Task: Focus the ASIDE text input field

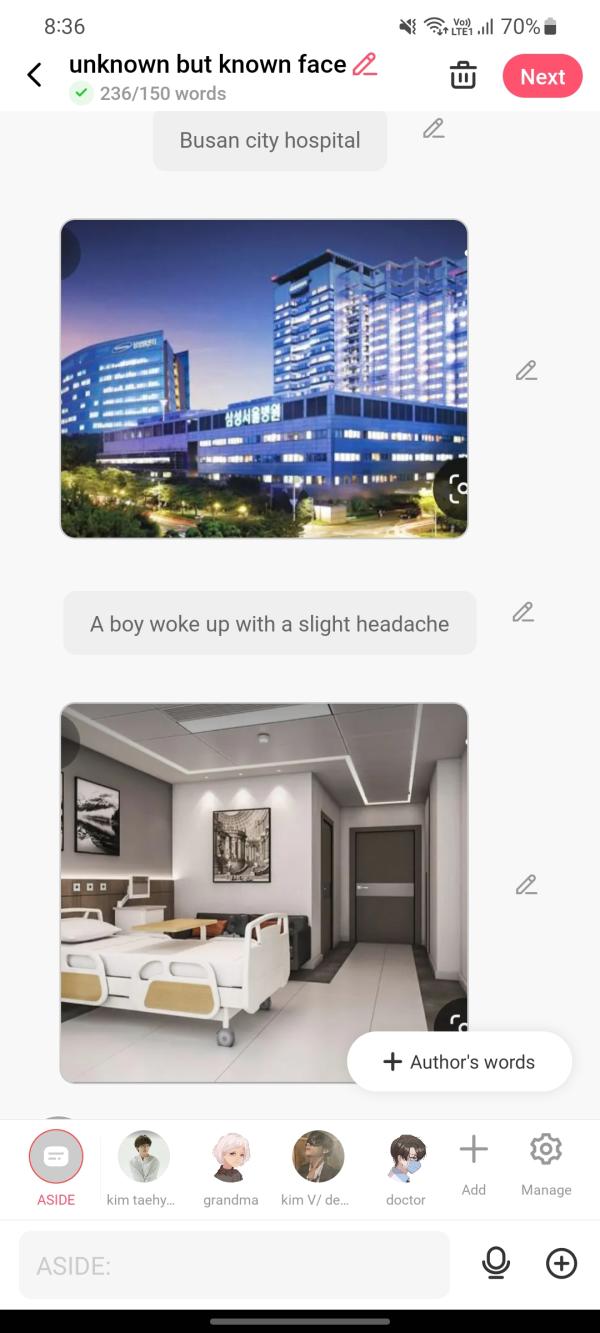Action: pos(234,1265)
